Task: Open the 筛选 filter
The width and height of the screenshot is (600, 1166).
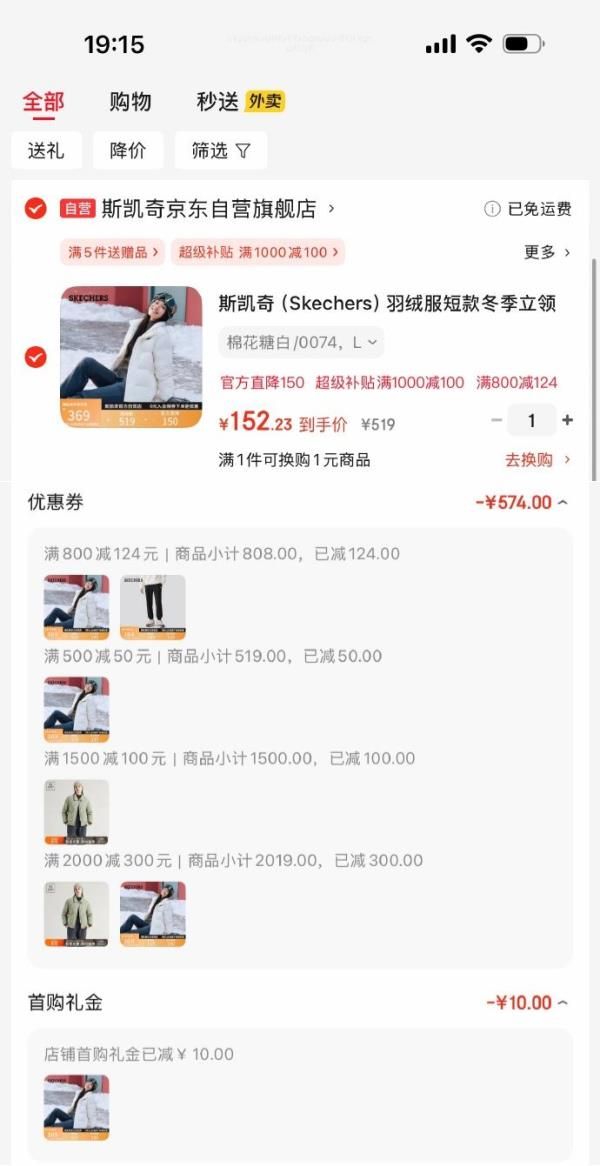Action: 221,151
